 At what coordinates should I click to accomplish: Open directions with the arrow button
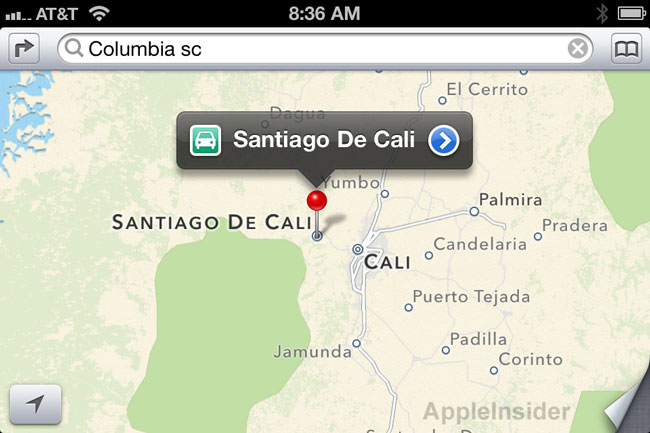pyautogui.click(x=24, y=49)
